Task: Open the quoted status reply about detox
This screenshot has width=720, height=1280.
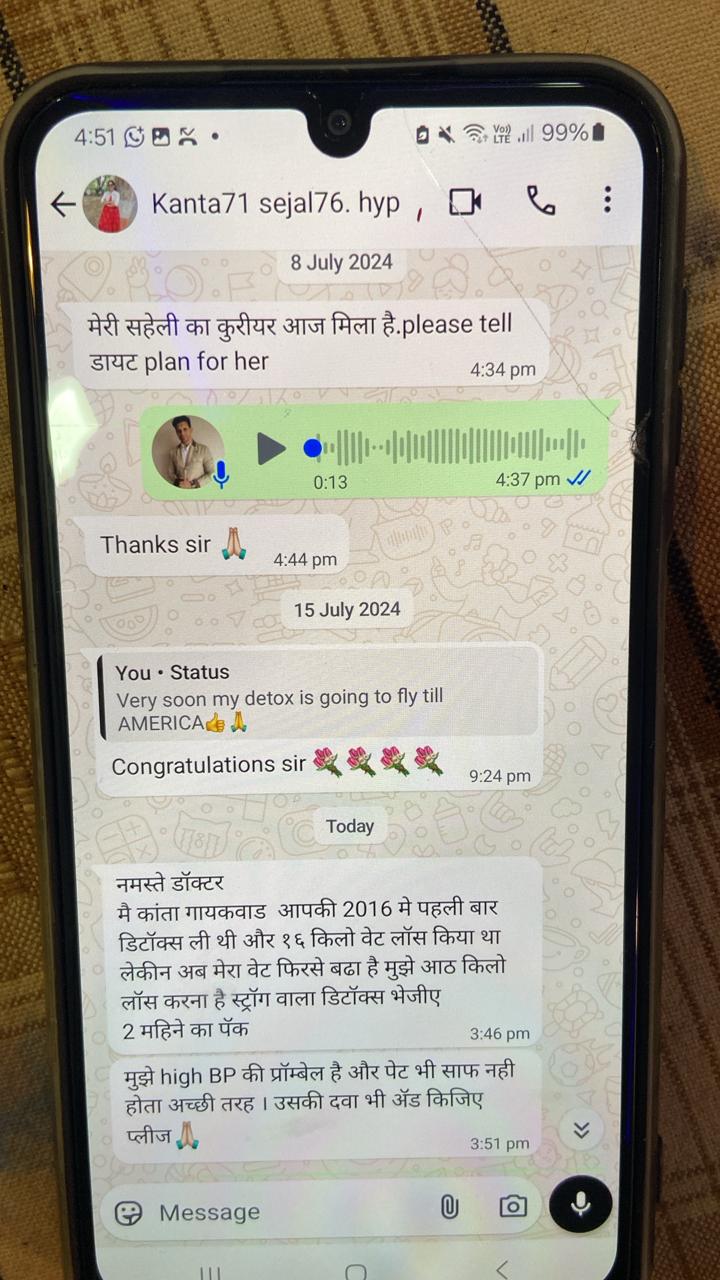Action: click(x=320, y=697)
